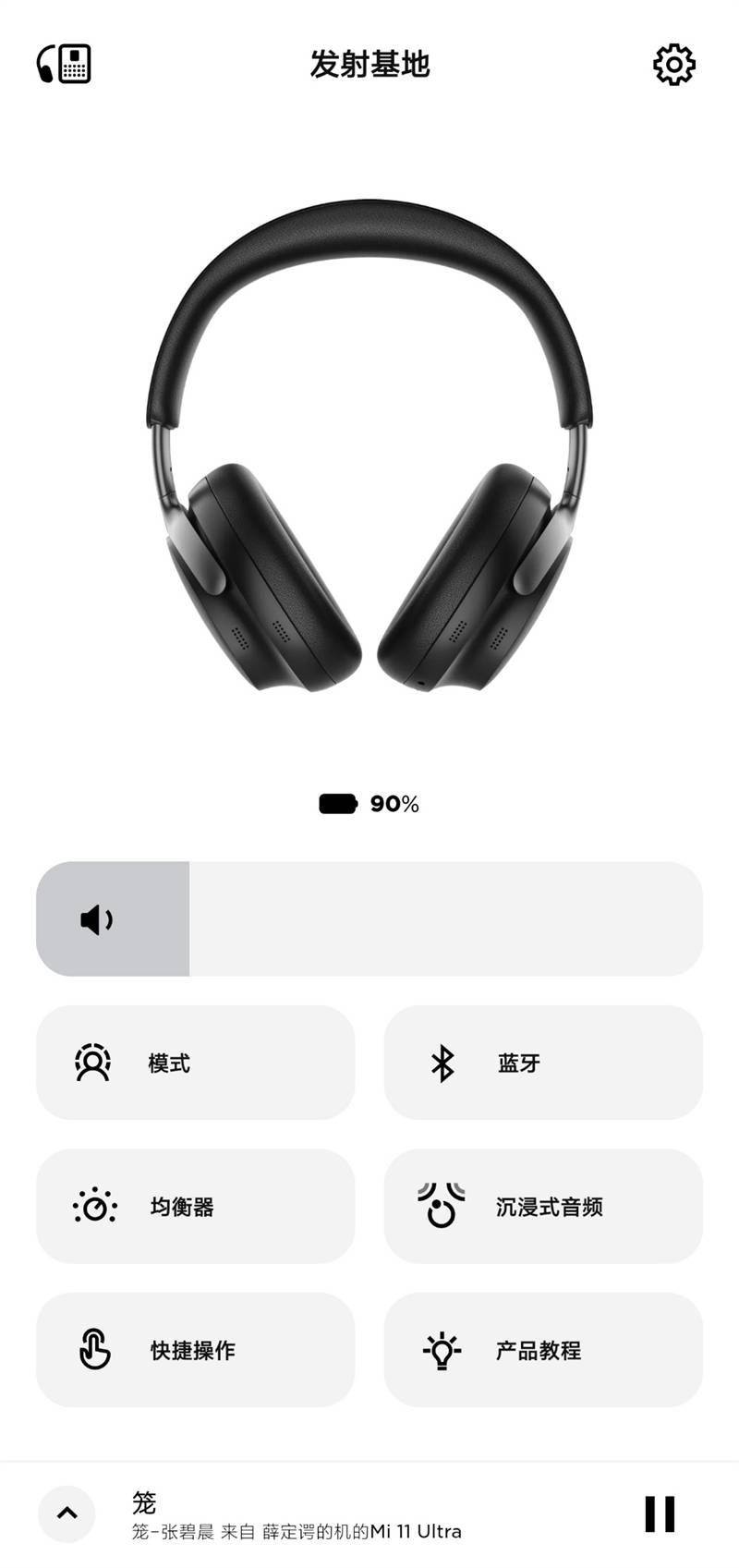Open 产品教程 product tutorials
The height and width of the screenshot is (1568, 739).
[543, 1350]
